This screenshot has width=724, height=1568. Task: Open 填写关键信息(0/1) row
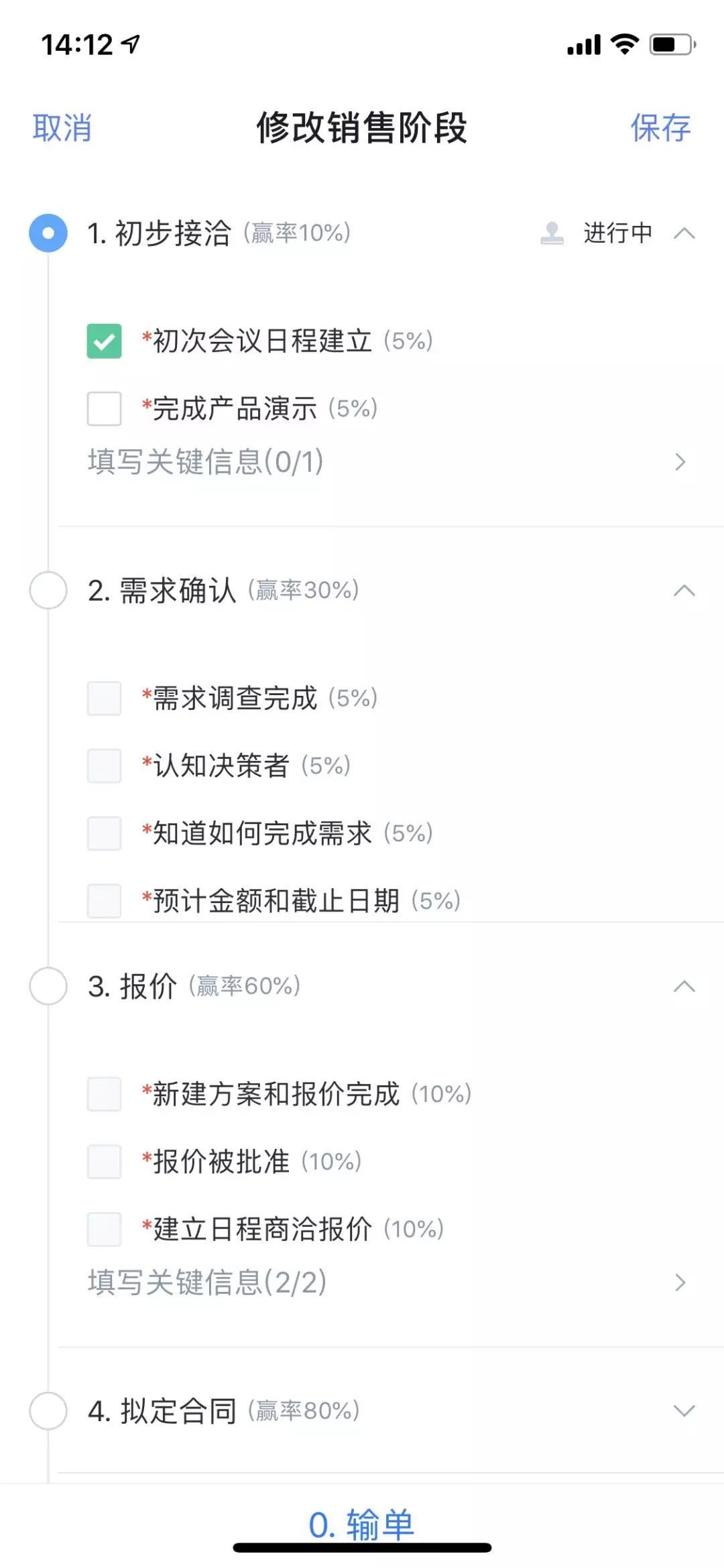[x=387, y=462]
